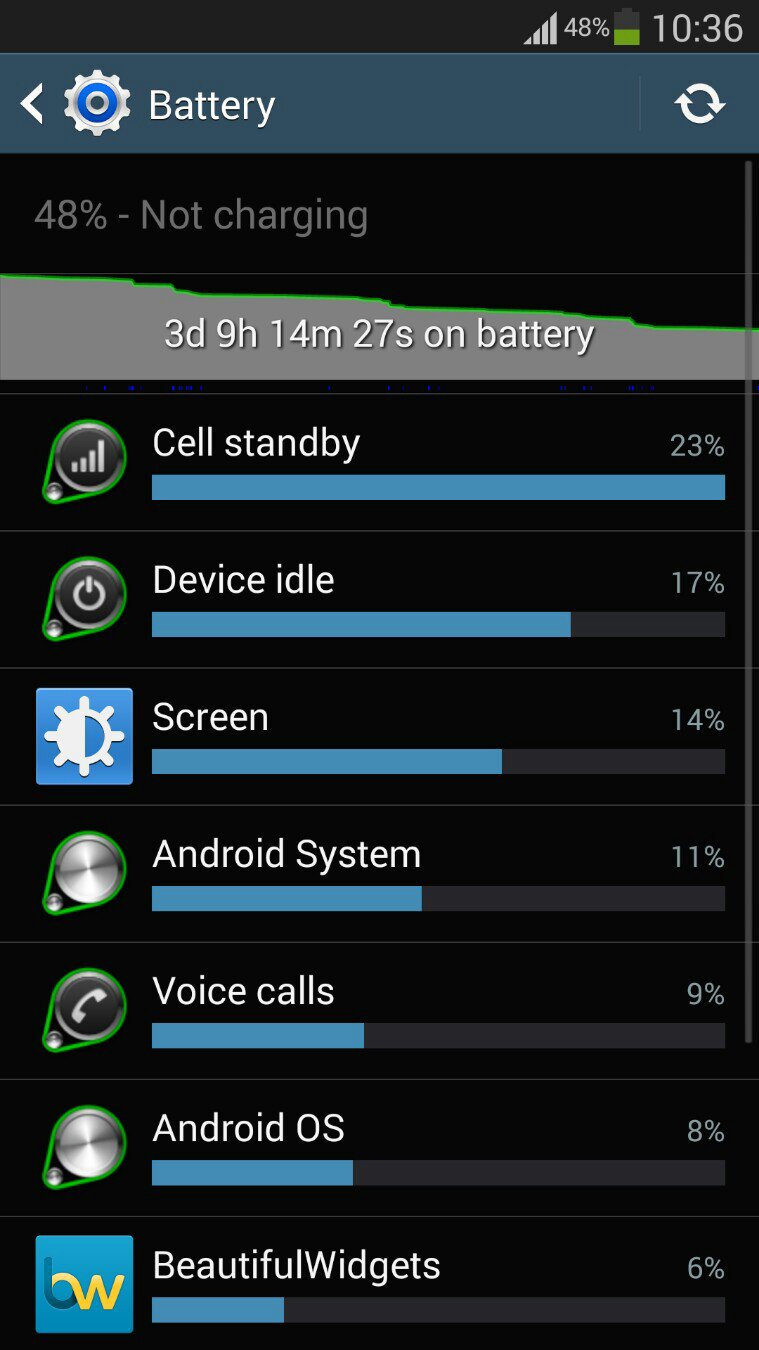View Device idle battery details
The height and width of the screenshot is (1350, 759).
coord(379,600)
